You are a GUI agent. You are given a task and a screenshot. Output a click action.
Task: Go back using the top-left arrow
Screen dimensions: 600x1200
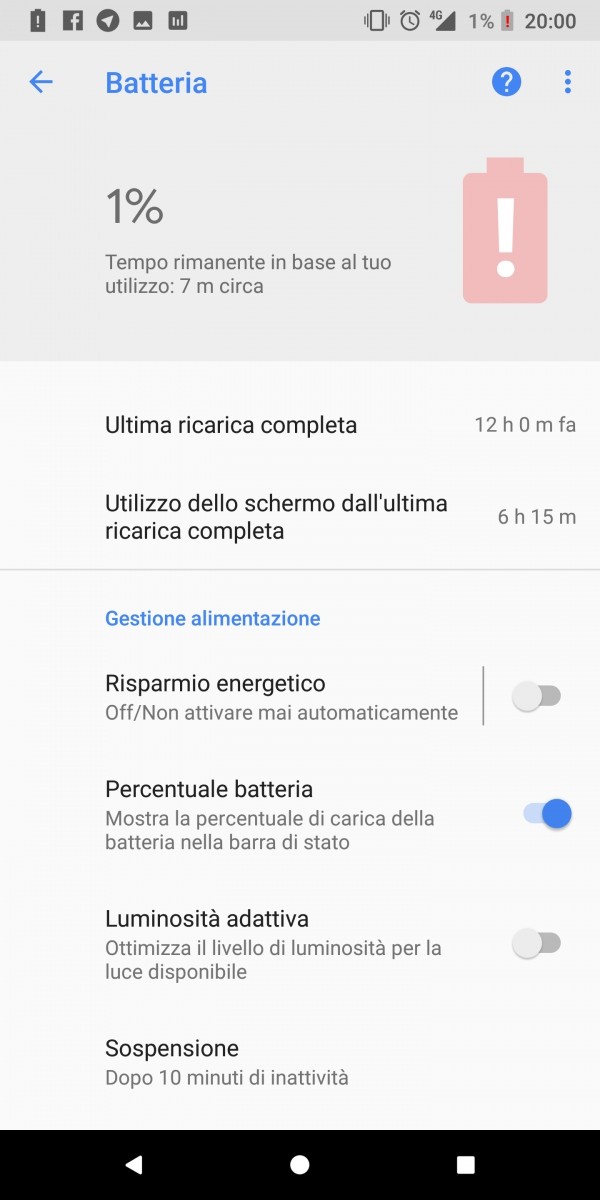tap(40, 82)
